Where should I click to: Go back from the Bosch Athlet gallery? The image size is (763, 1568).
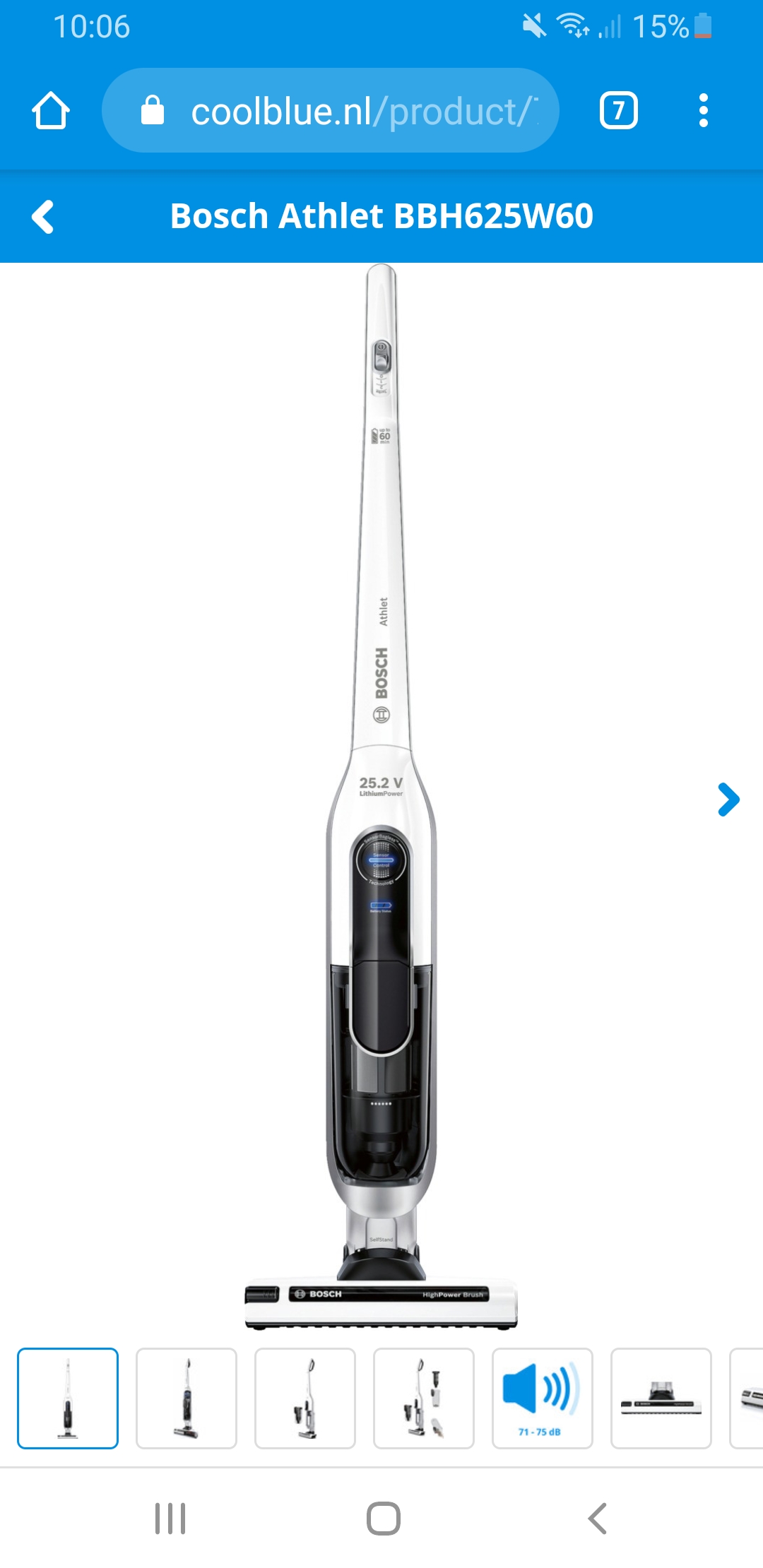43,216
